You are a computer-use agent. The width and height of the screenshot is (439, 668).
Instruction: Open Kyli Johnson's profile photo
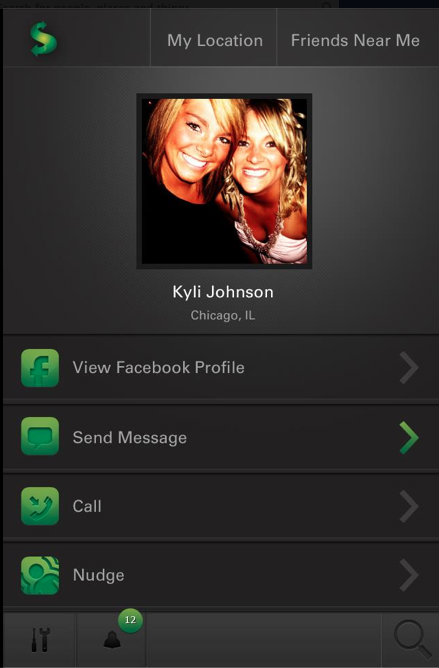click(224, 181)
